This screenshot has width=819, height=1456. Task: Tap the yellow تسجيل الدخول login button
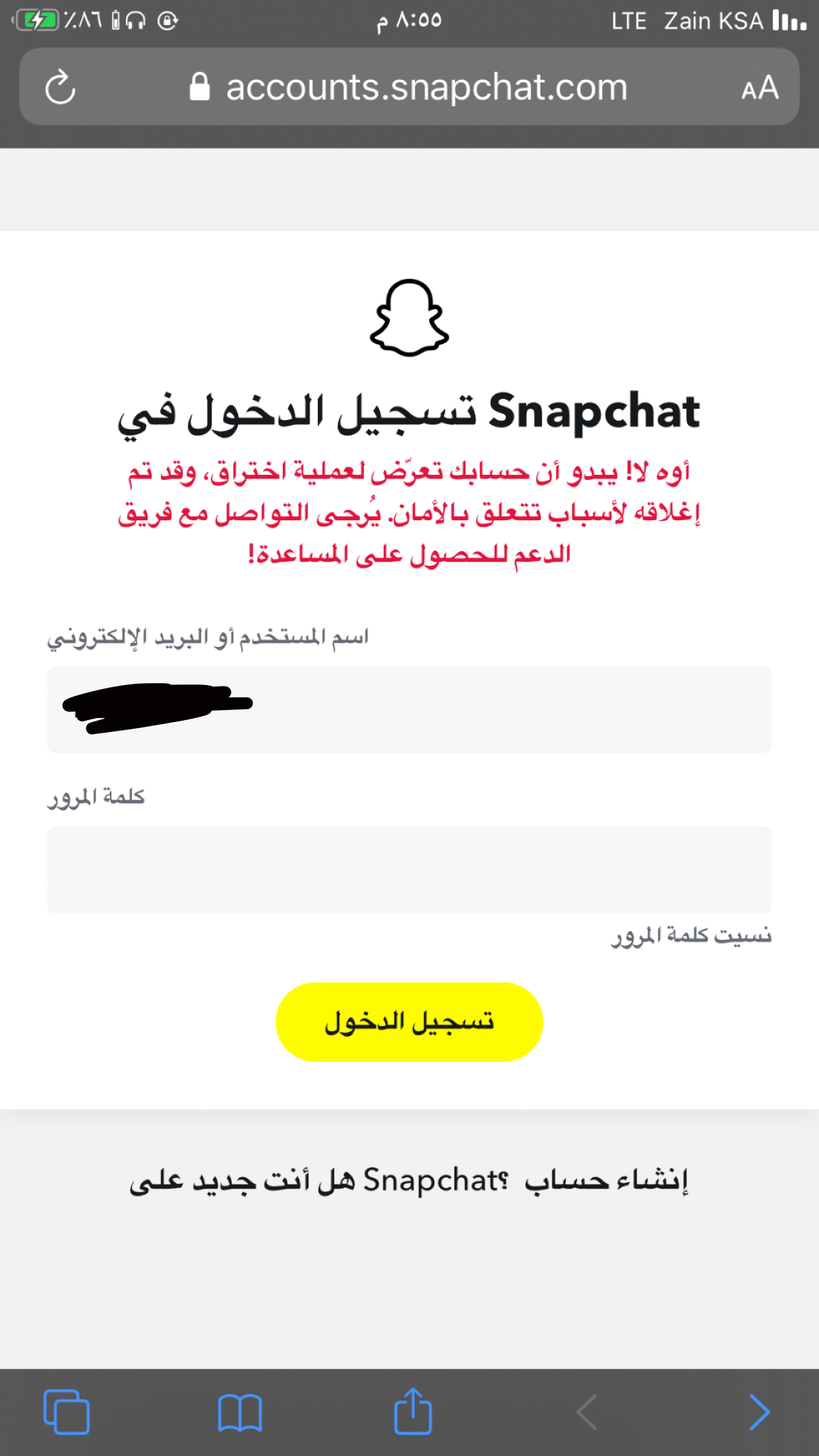pyautogui.click(x=409, y=1021)
